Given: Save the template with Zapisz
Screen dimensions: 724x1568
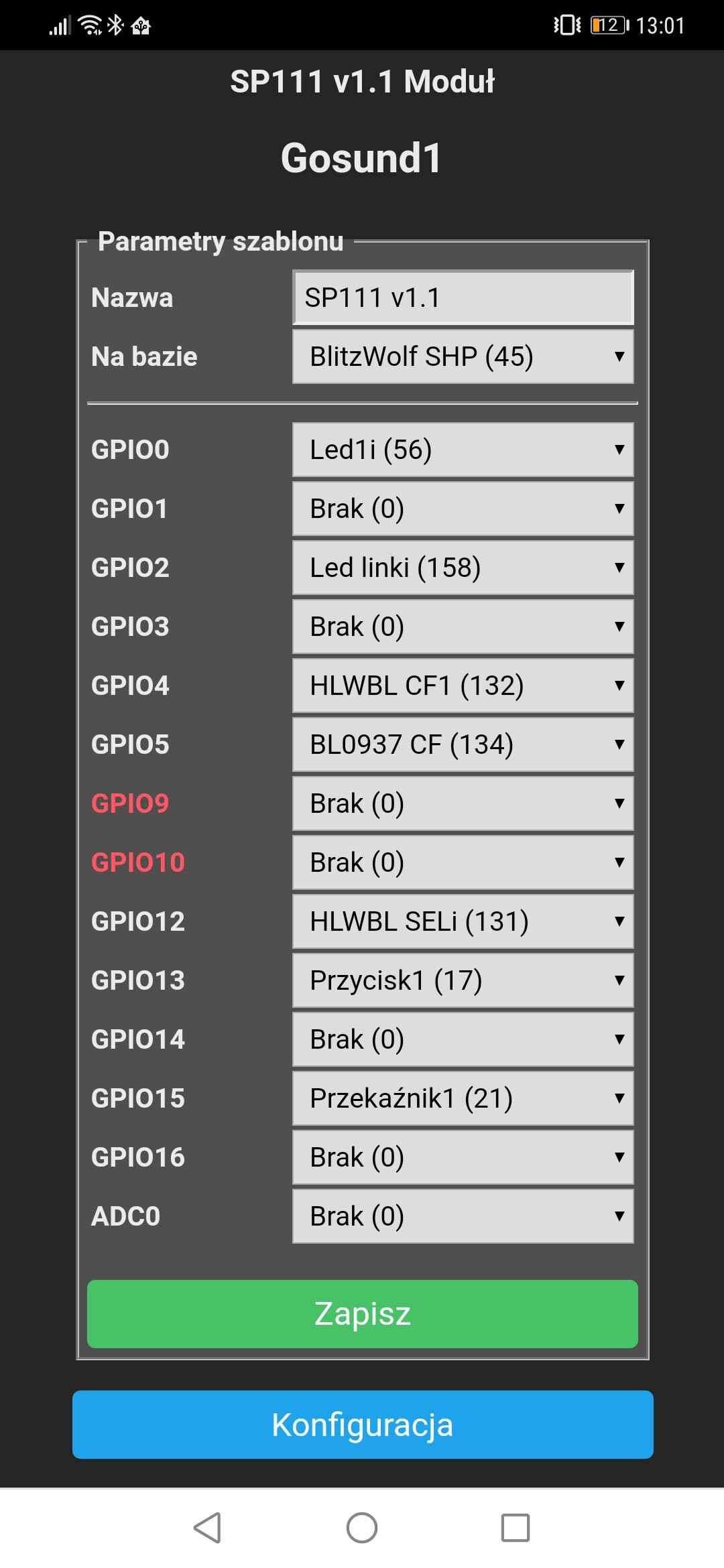Looking at the screenshot, I should (x=363, y=1314).
